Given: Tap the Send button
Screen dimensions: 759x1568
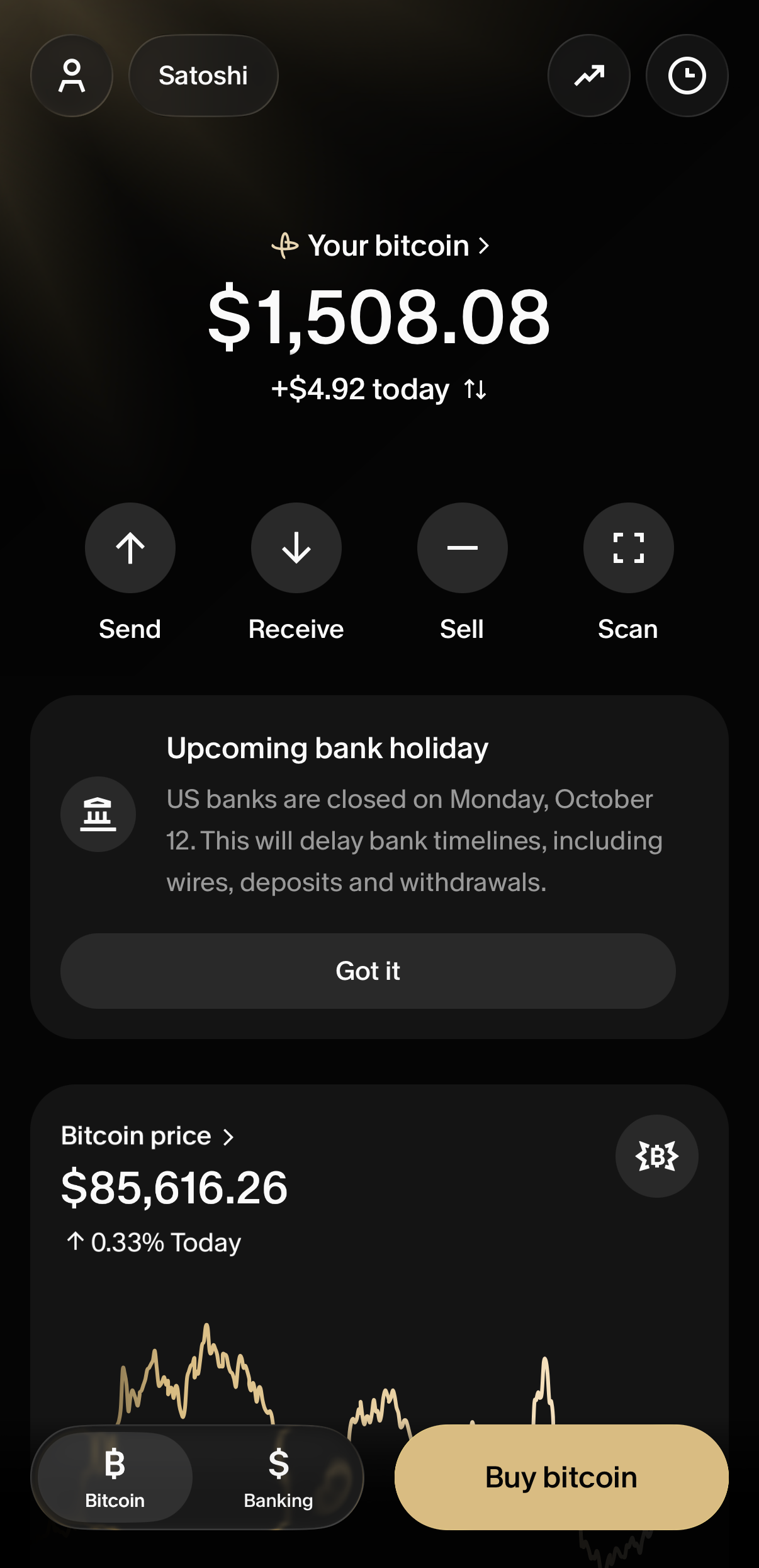Looking at the screenshot, I should [x=130, y=548].
